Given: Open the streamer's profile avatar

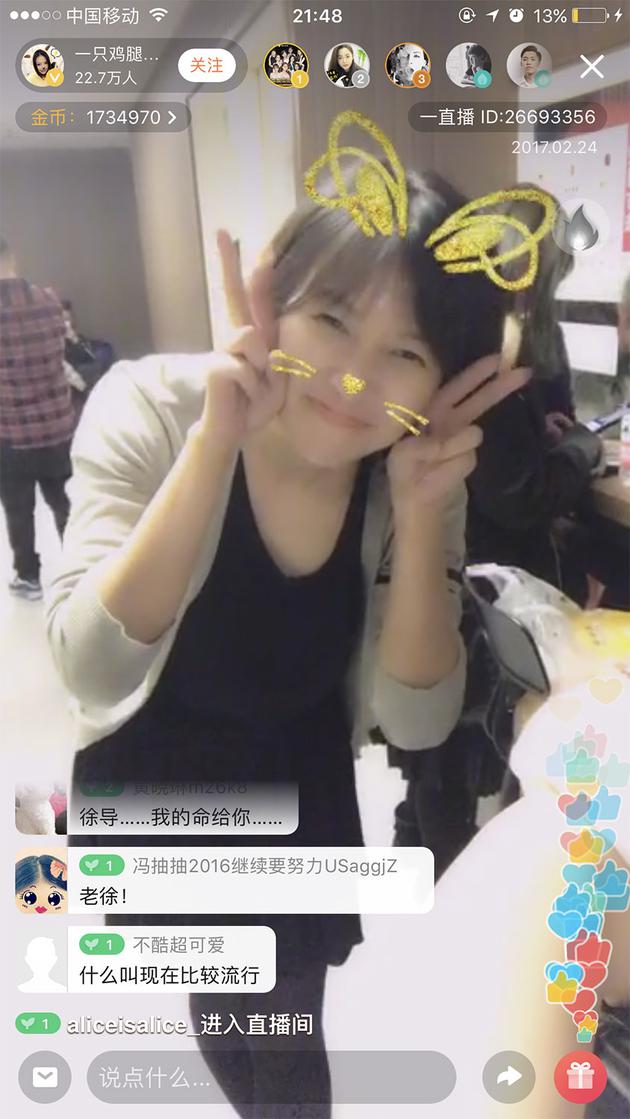Looking at the screenshot, I should click(43, 66).
